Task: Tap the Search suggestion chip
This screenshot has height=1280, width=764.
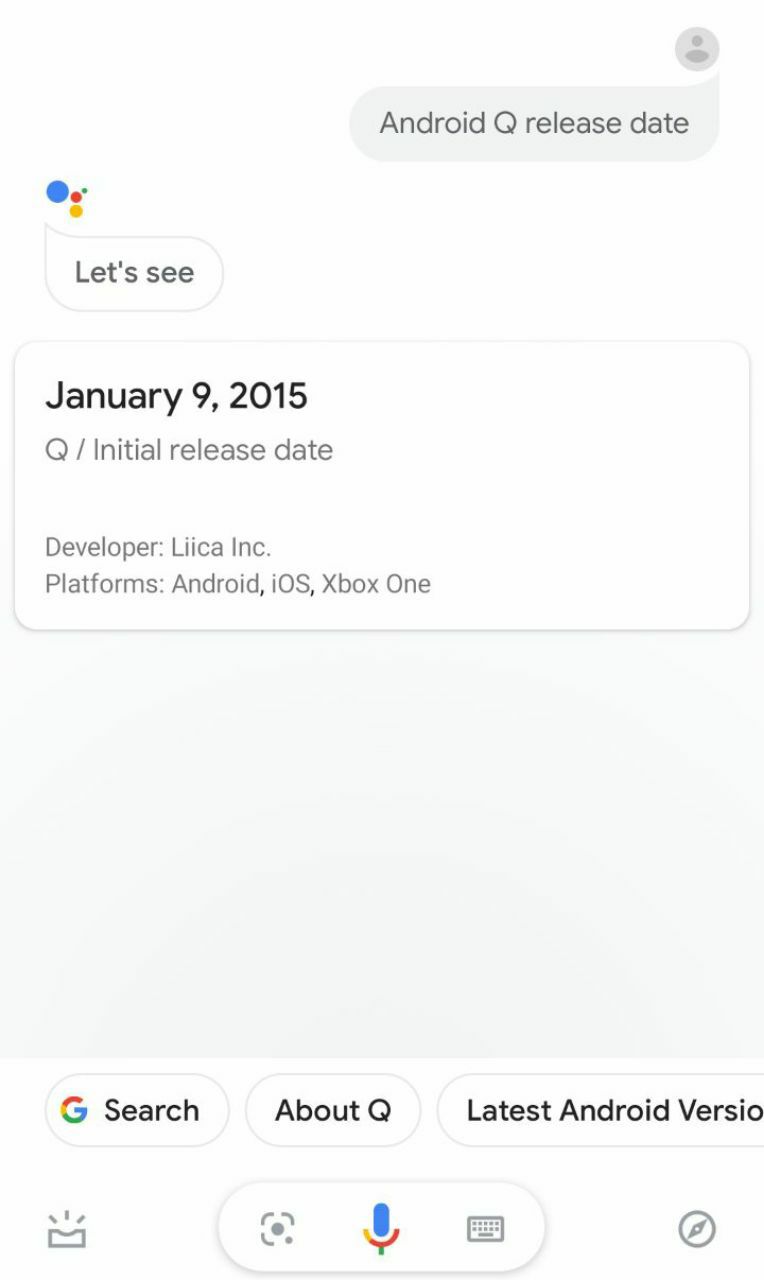Action: pos(137,1110)
